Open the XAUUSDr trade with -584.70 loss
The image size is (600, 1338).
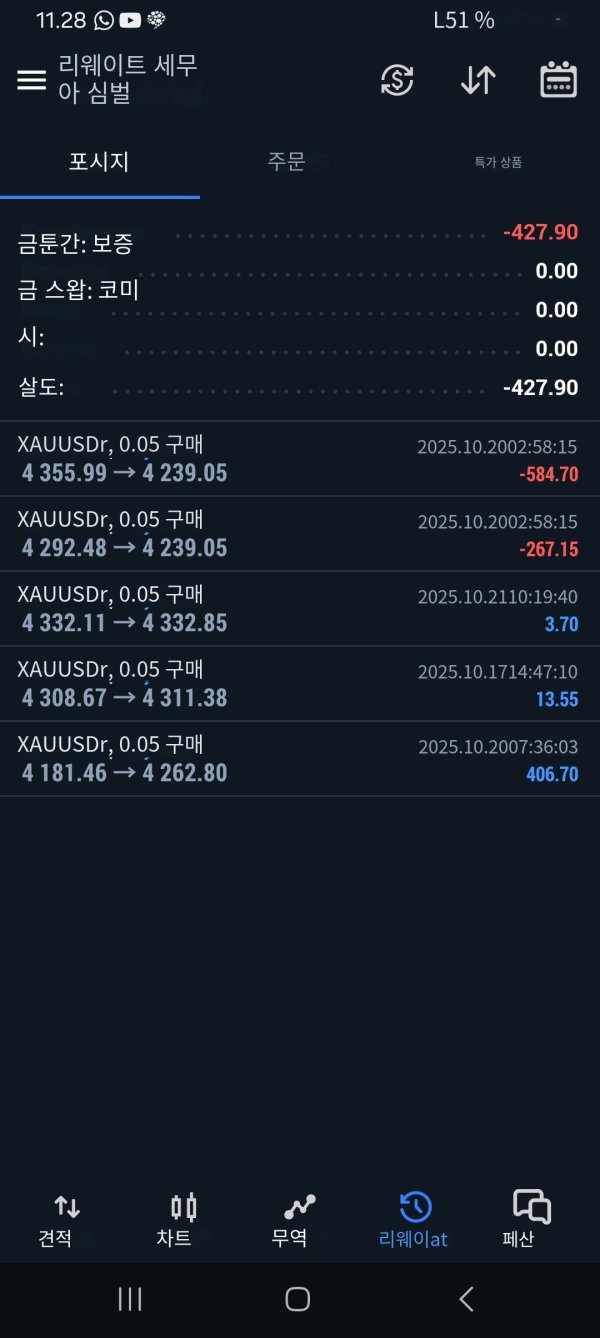tap(298, 459)
